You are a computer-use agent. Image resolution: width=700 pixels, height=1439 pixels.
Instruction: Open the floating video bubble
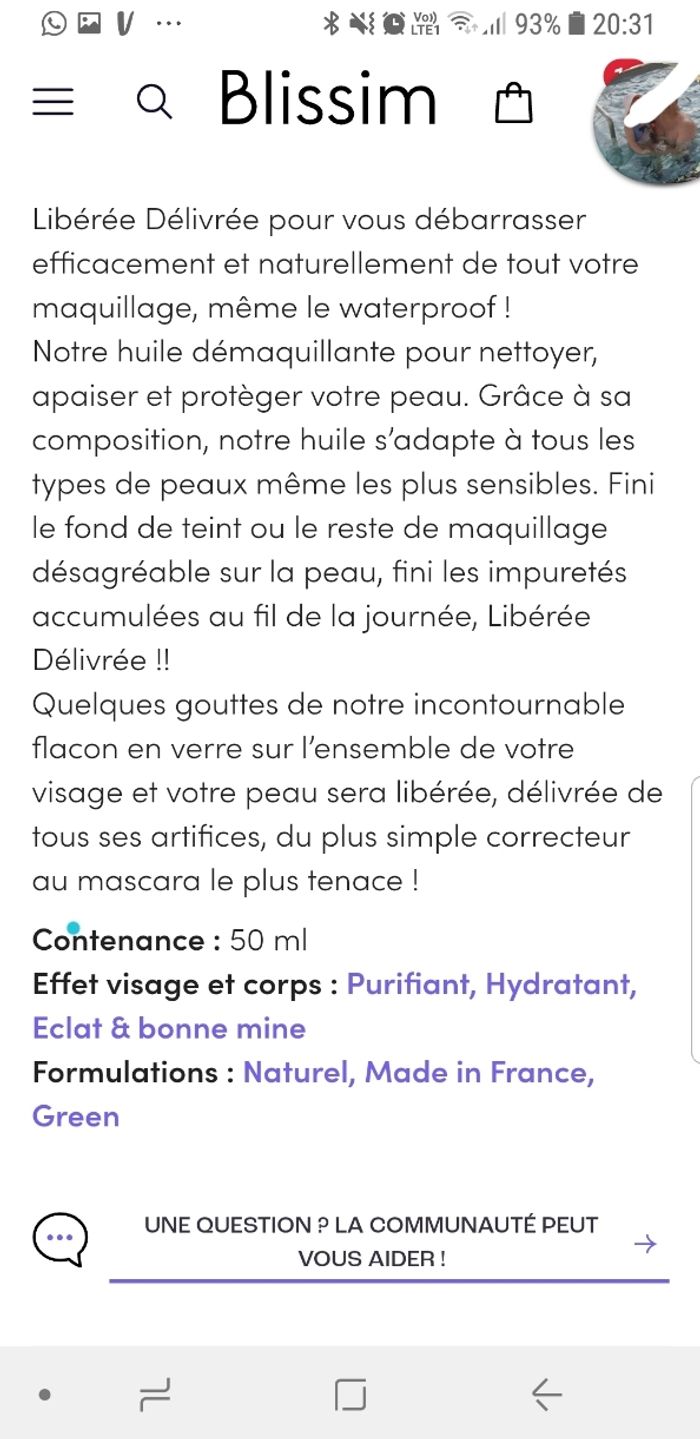coord(646,123)
